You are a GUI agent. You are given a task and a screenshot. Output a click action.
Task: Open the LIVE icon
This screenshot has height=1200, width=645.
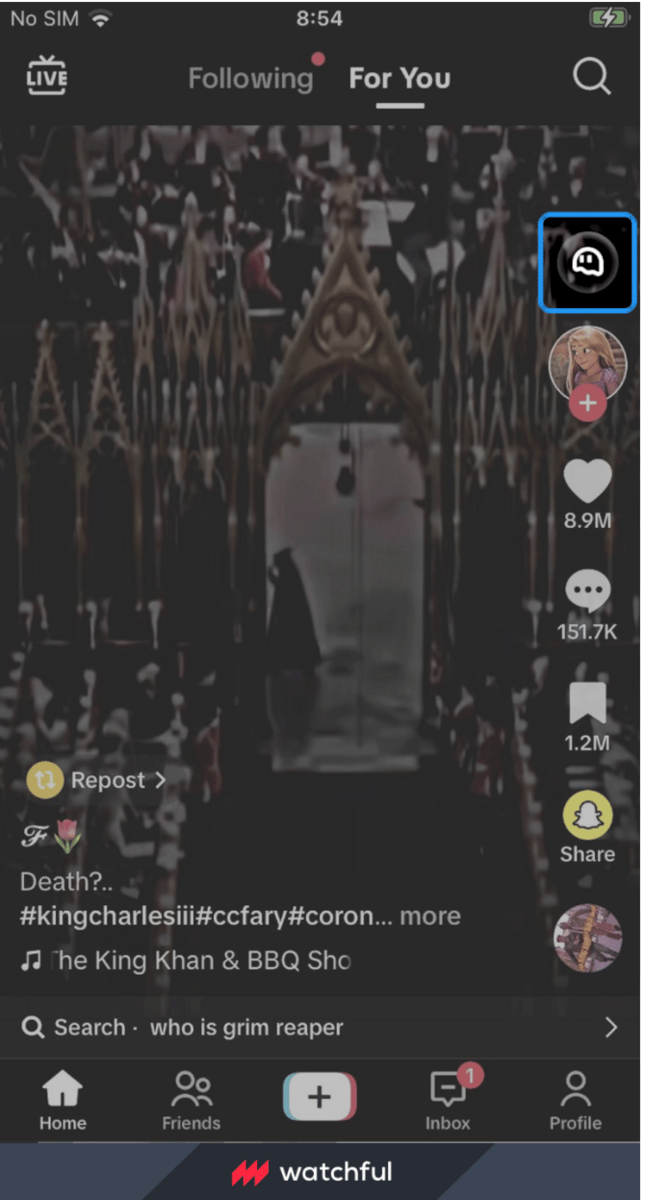[x=47, y=78]
